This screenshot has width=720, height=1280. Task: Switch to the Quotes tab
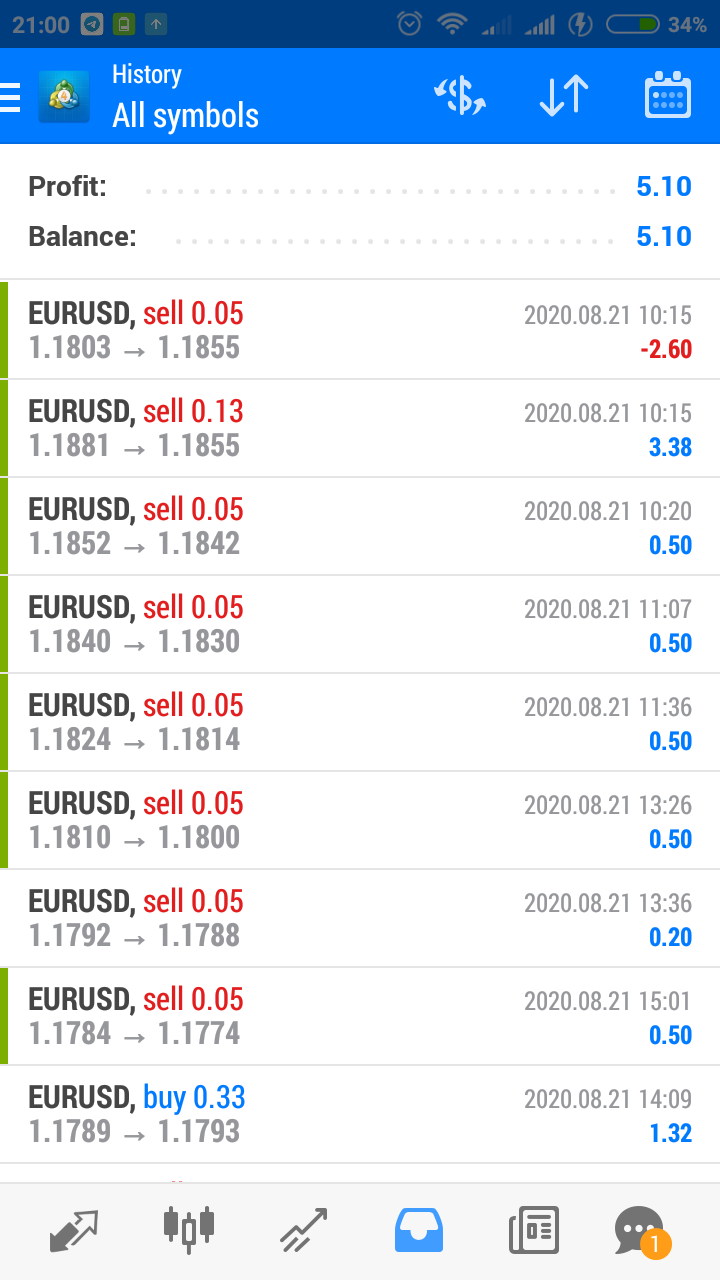[74, 1231]
